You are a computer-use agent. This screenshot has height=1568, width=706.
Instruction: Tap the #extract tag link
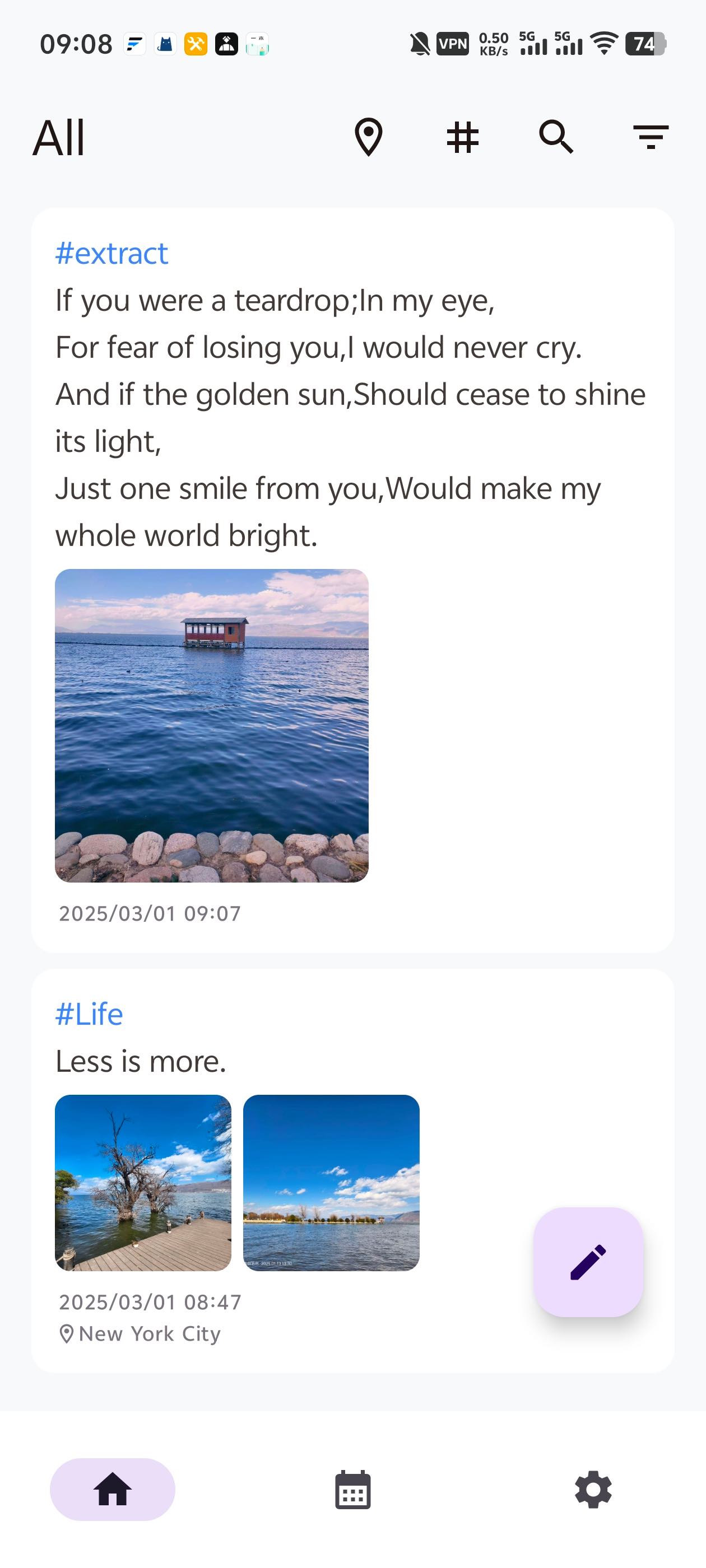[x=112, y=253]
